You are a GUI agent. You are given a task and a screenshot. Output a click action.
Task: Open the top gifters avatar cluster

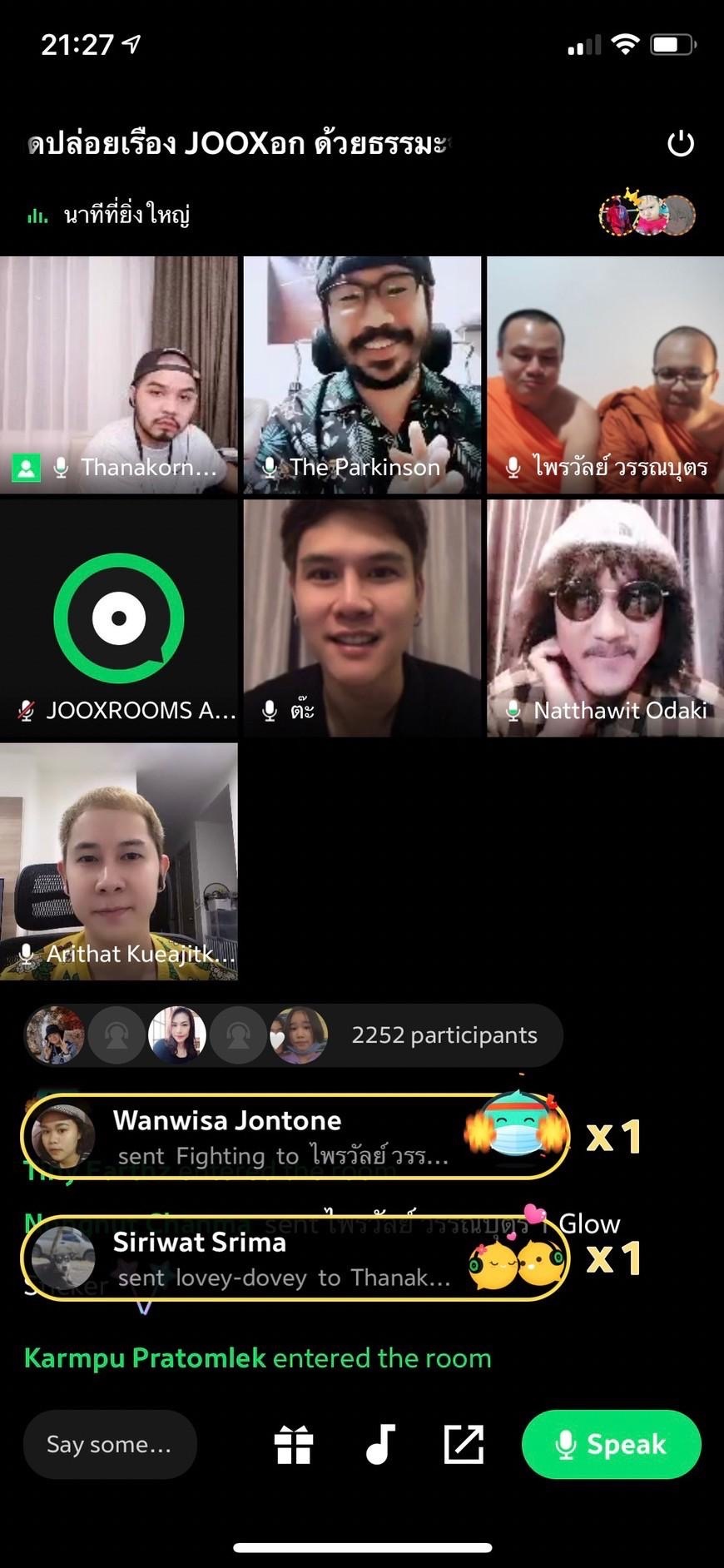point(647,215)
